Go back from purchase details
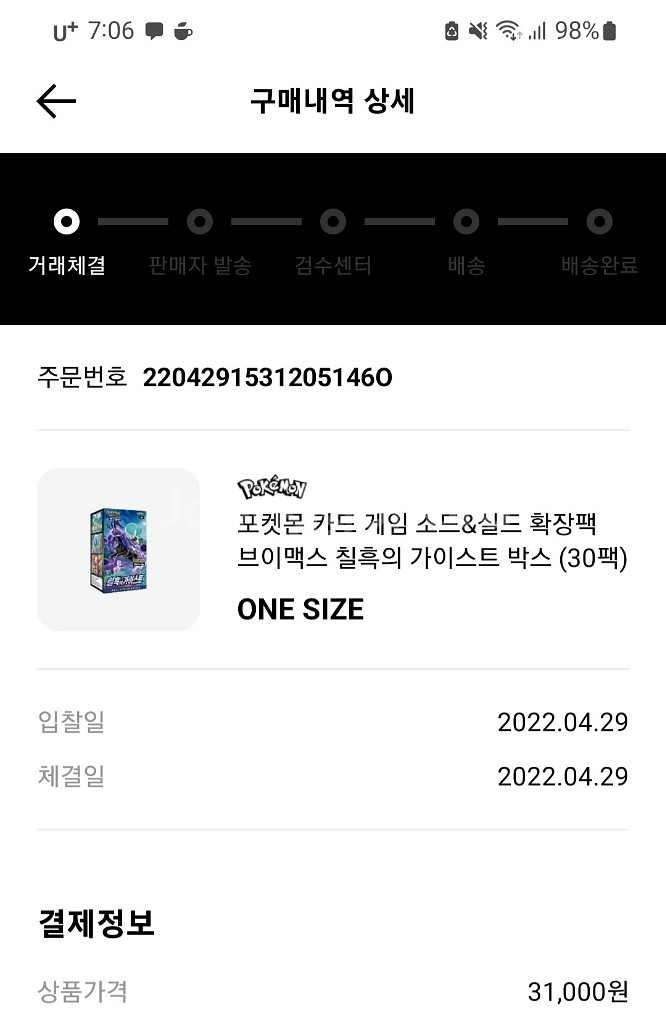 (56, 101)
